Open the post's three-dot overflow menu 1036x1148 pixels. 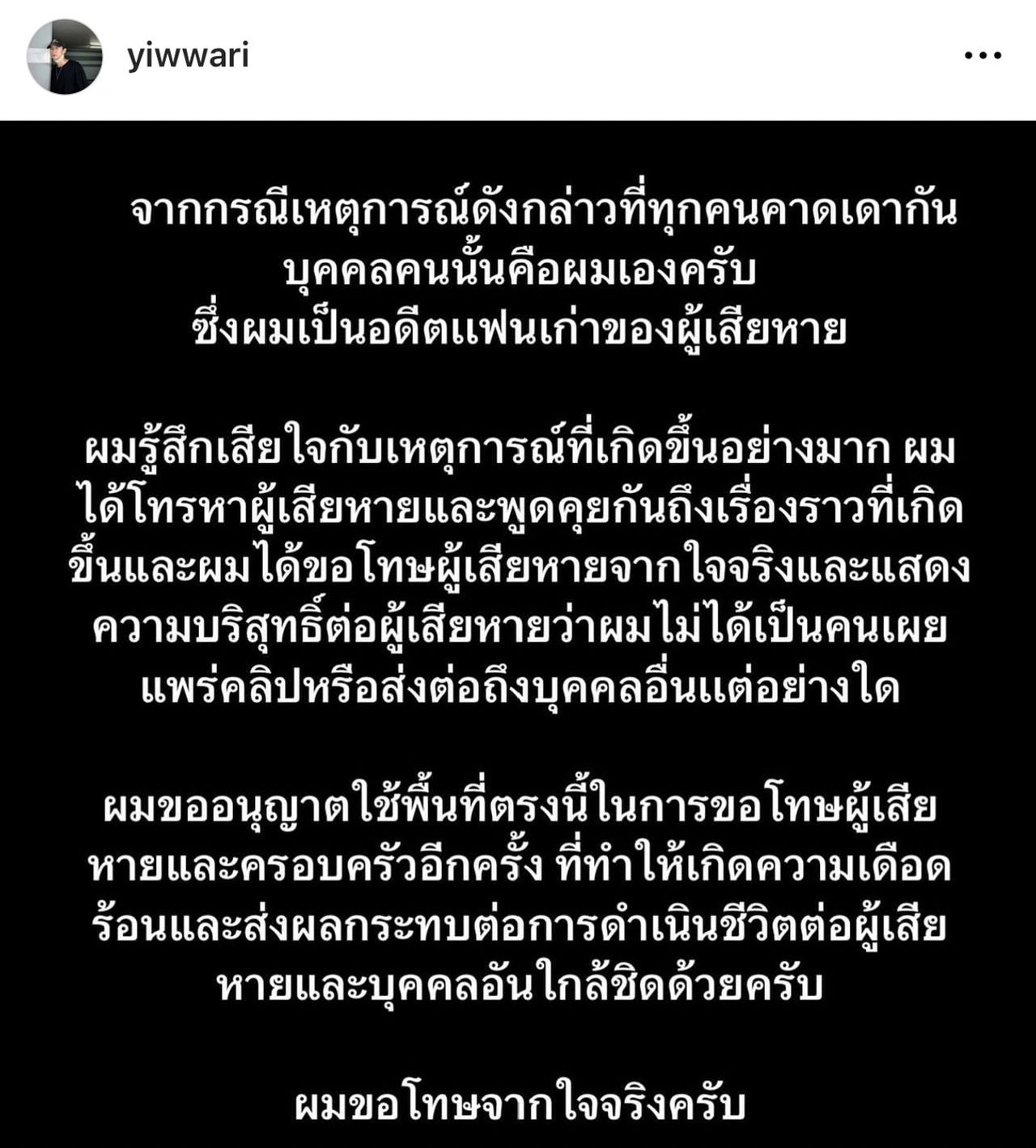click(x=983, y=56)
